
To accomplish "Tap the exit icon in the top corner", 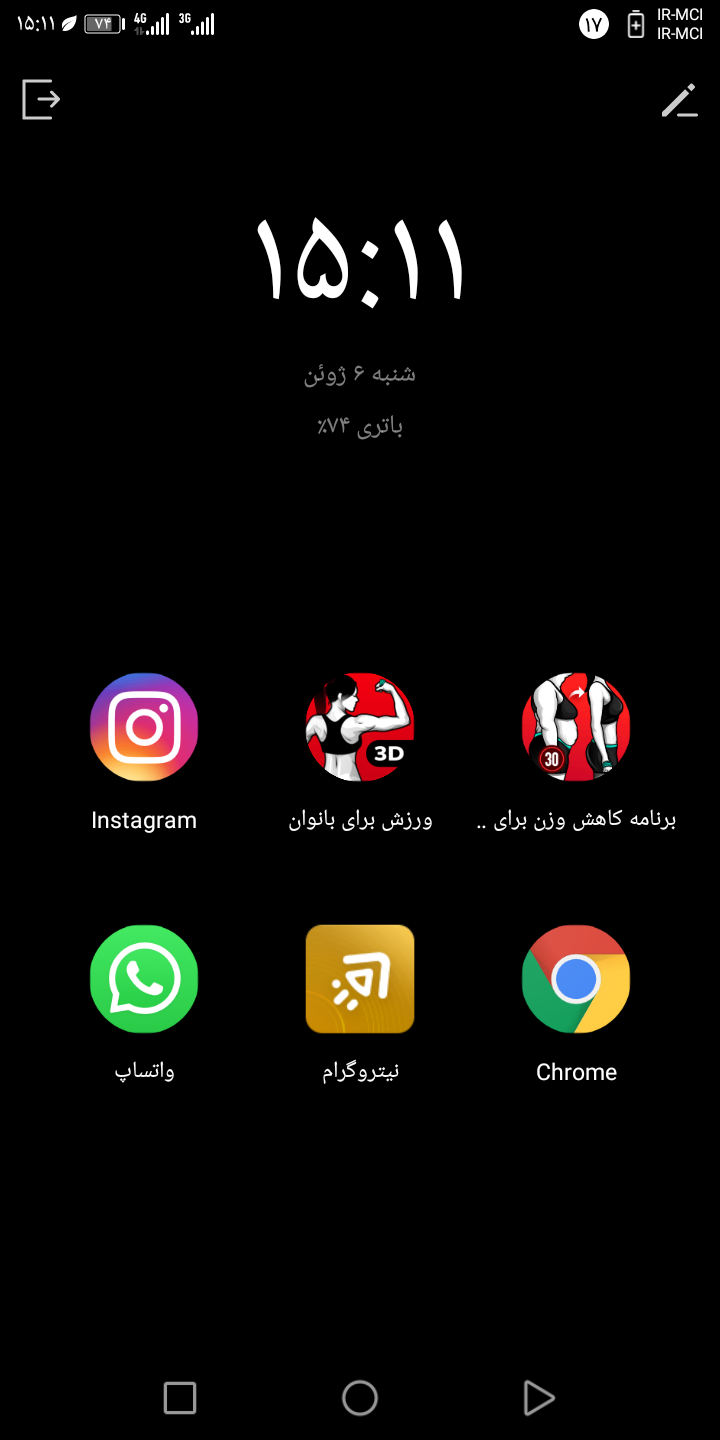I will [x=41, y=99].
